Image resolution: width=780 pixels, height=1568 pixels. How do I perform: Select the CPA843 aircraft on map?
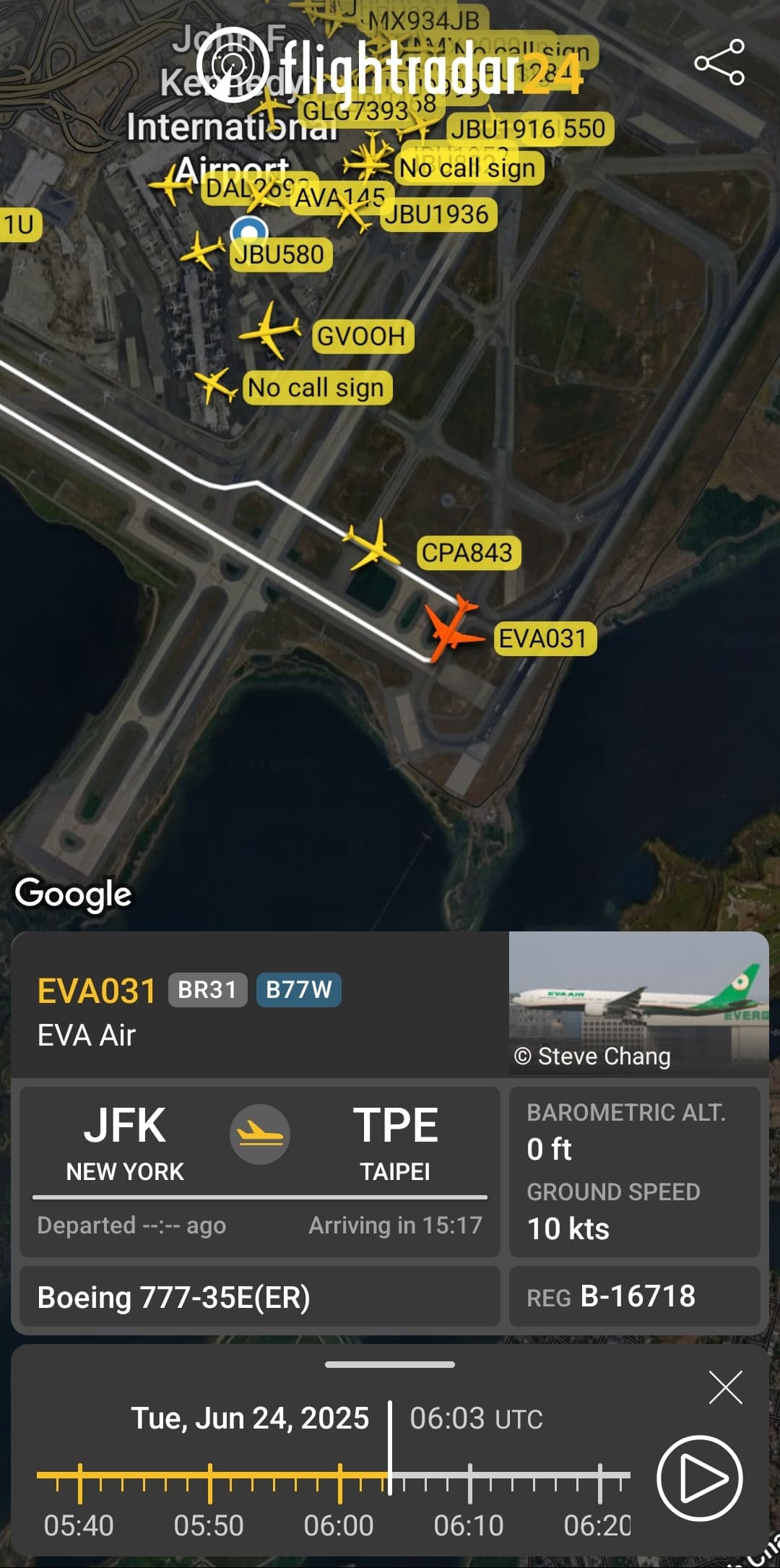(372, 544)
